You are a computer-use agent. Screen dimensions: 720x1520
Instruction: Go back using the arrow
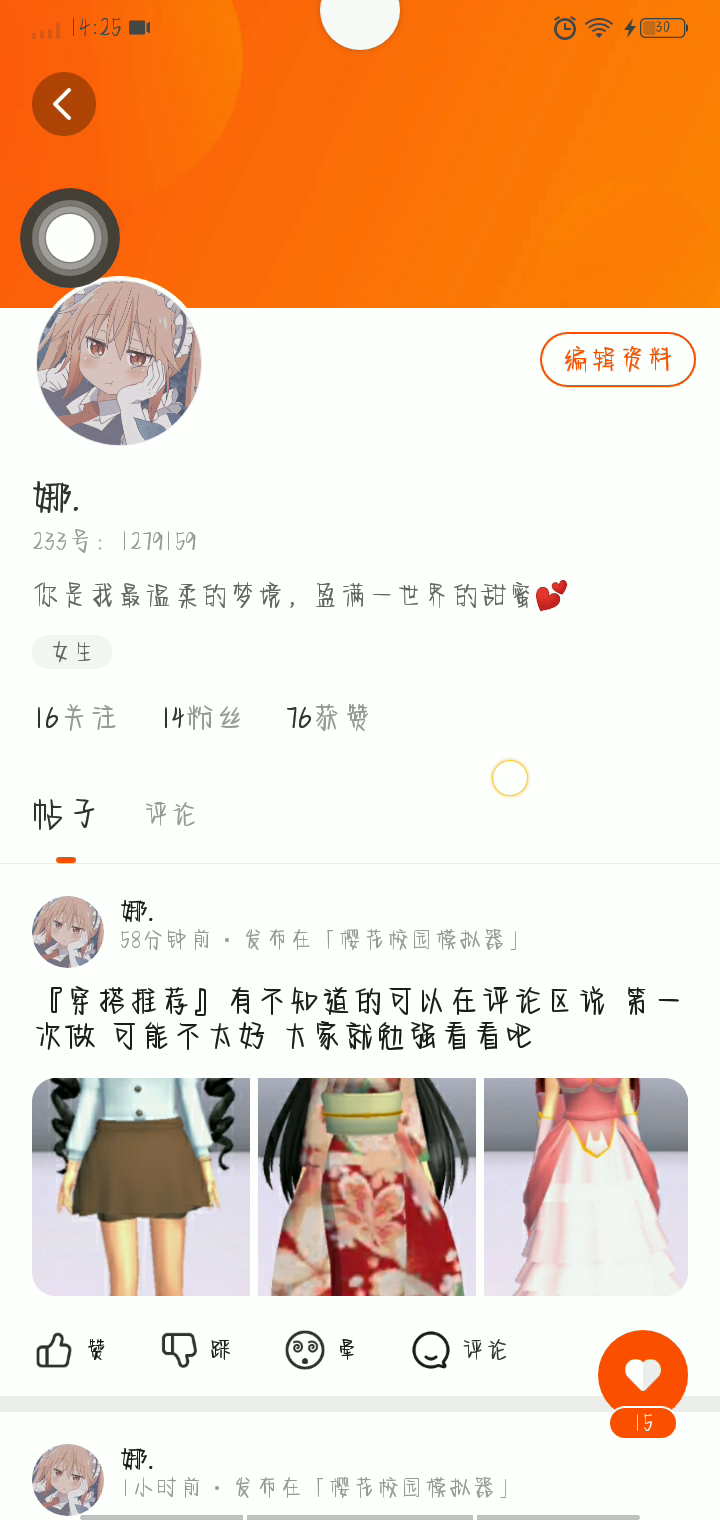point(64,104)
